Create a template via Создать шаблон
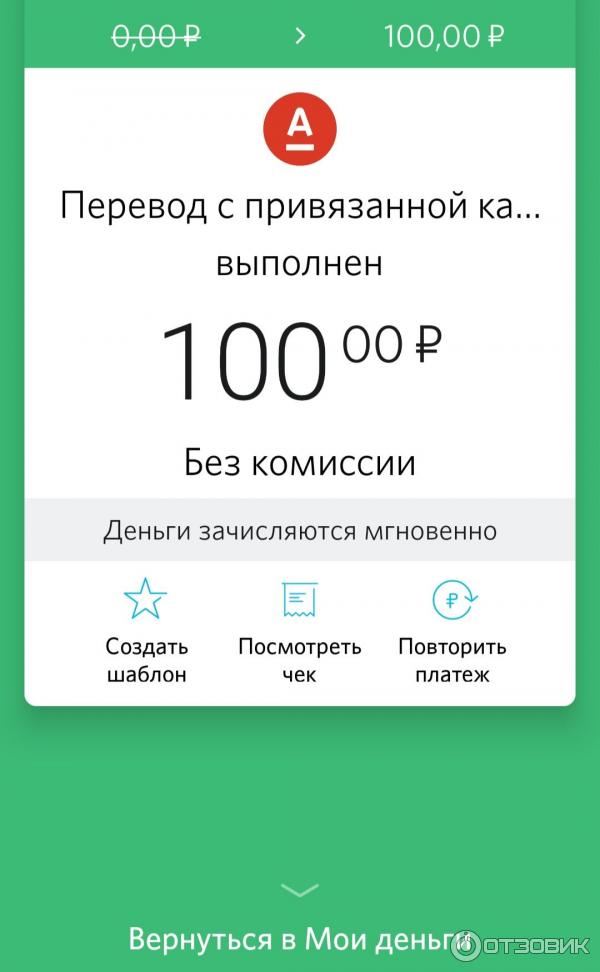Screen dimensions: 600x972 pos(146,630)
